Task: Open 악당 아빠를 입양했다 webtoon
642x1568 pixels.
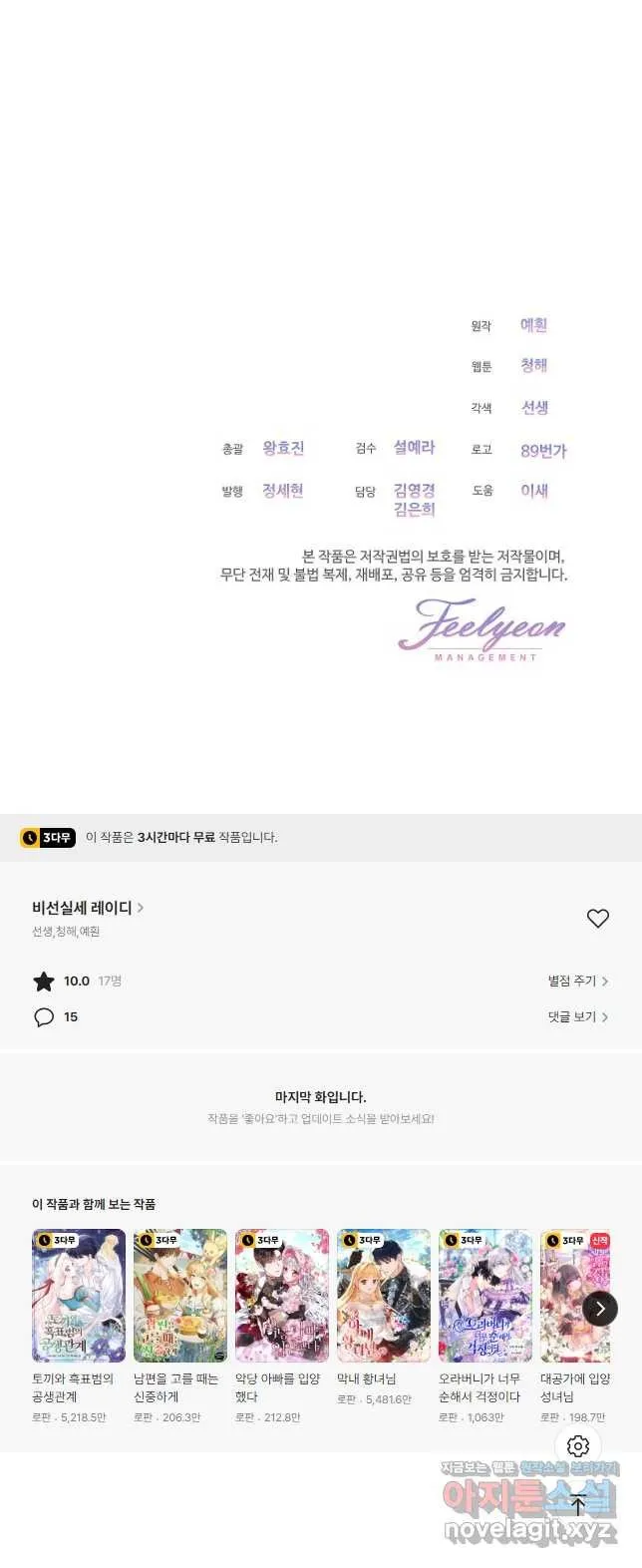Action: point(282,1296)
